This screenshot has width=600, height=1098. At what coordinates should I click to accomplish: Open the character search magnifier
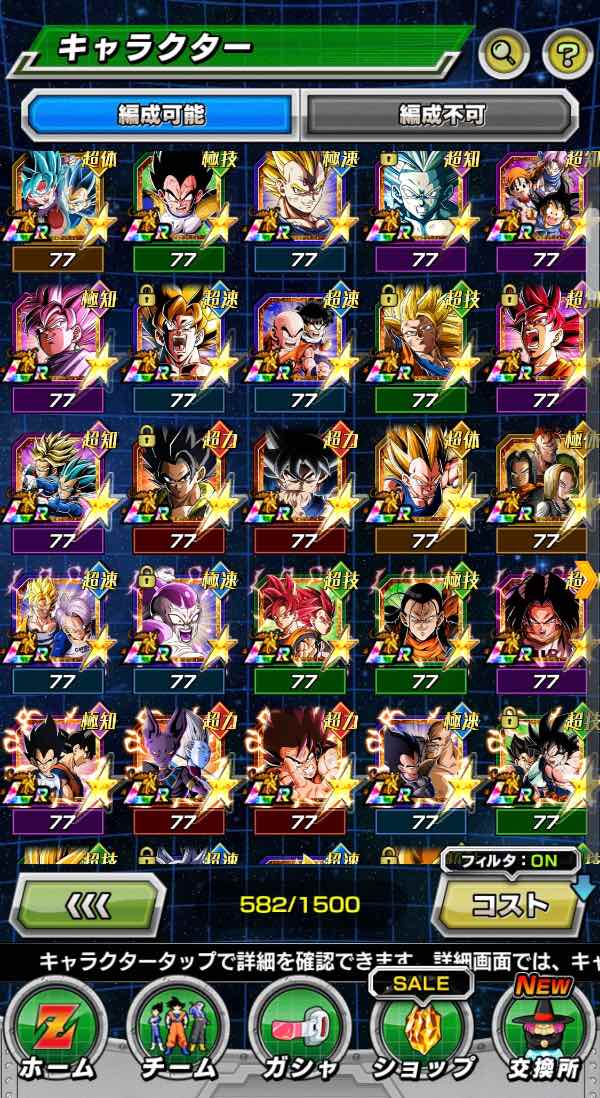pos(503,54)
